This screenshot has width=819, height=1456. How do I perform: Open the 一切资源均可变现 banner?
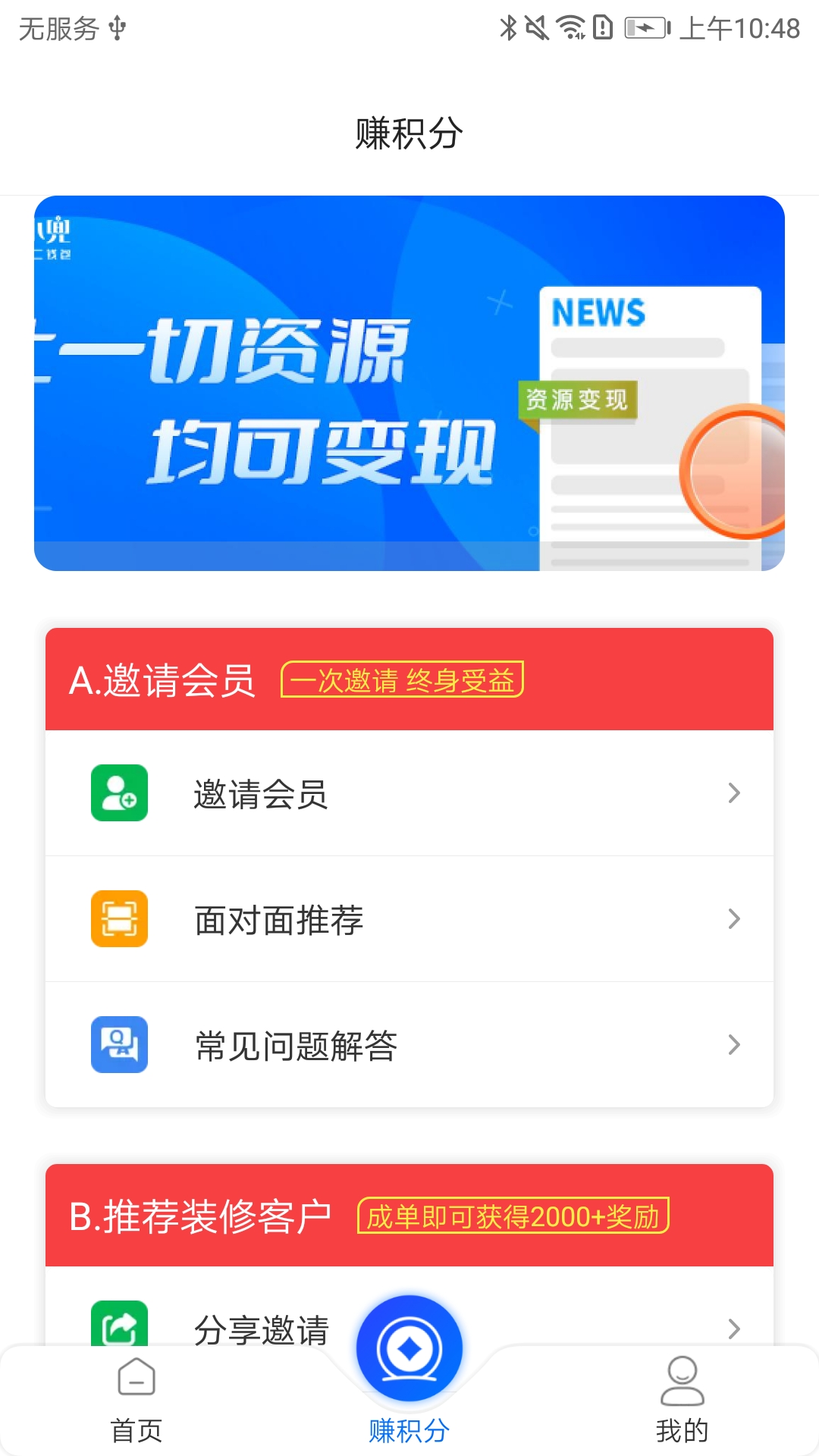tap(409, 383)
